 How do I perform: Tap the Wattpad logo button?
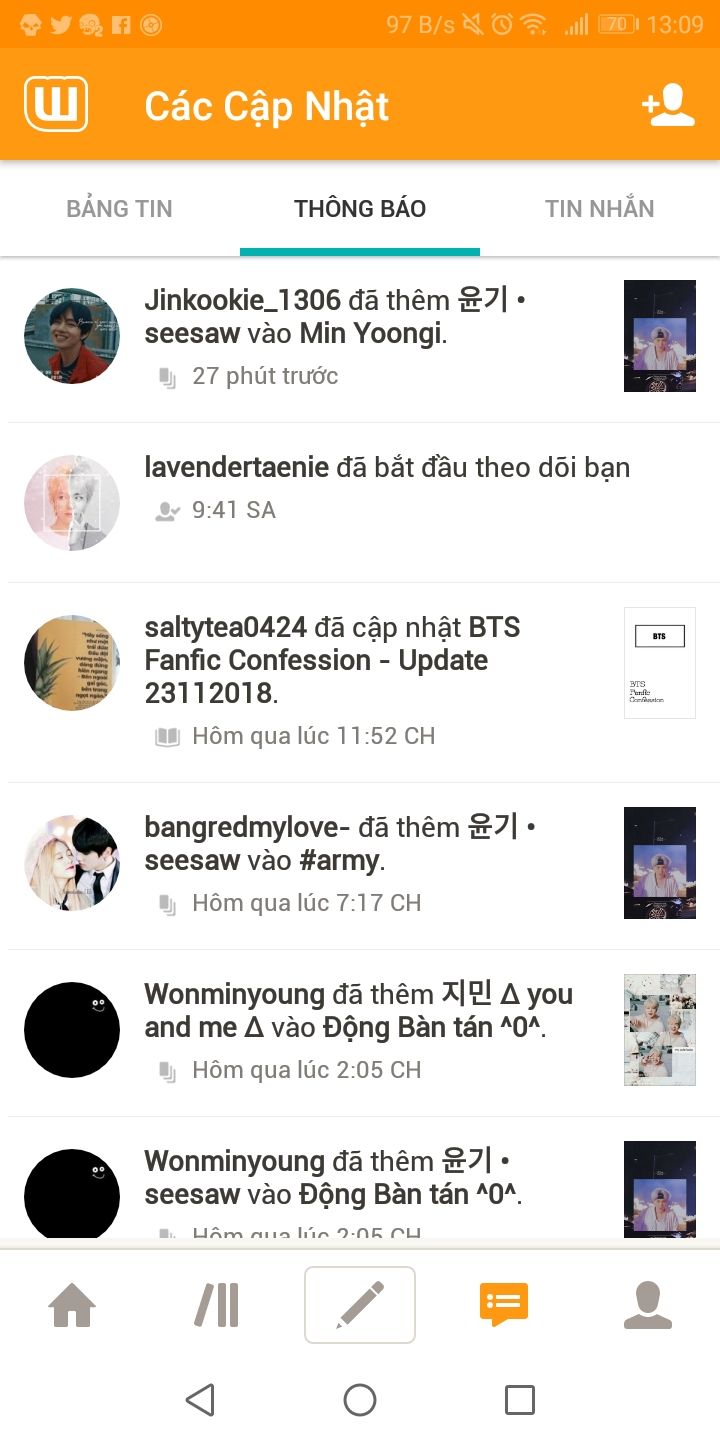click(56, 105)
